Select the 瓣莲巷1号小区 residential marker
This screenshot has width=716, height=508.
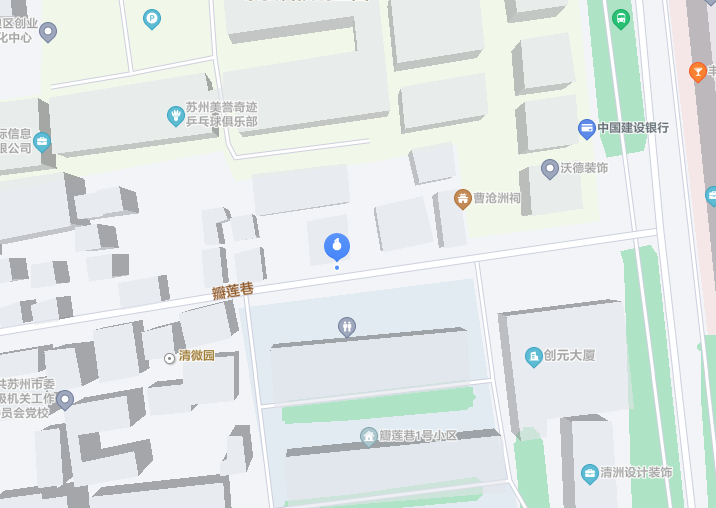pos(369,436)
